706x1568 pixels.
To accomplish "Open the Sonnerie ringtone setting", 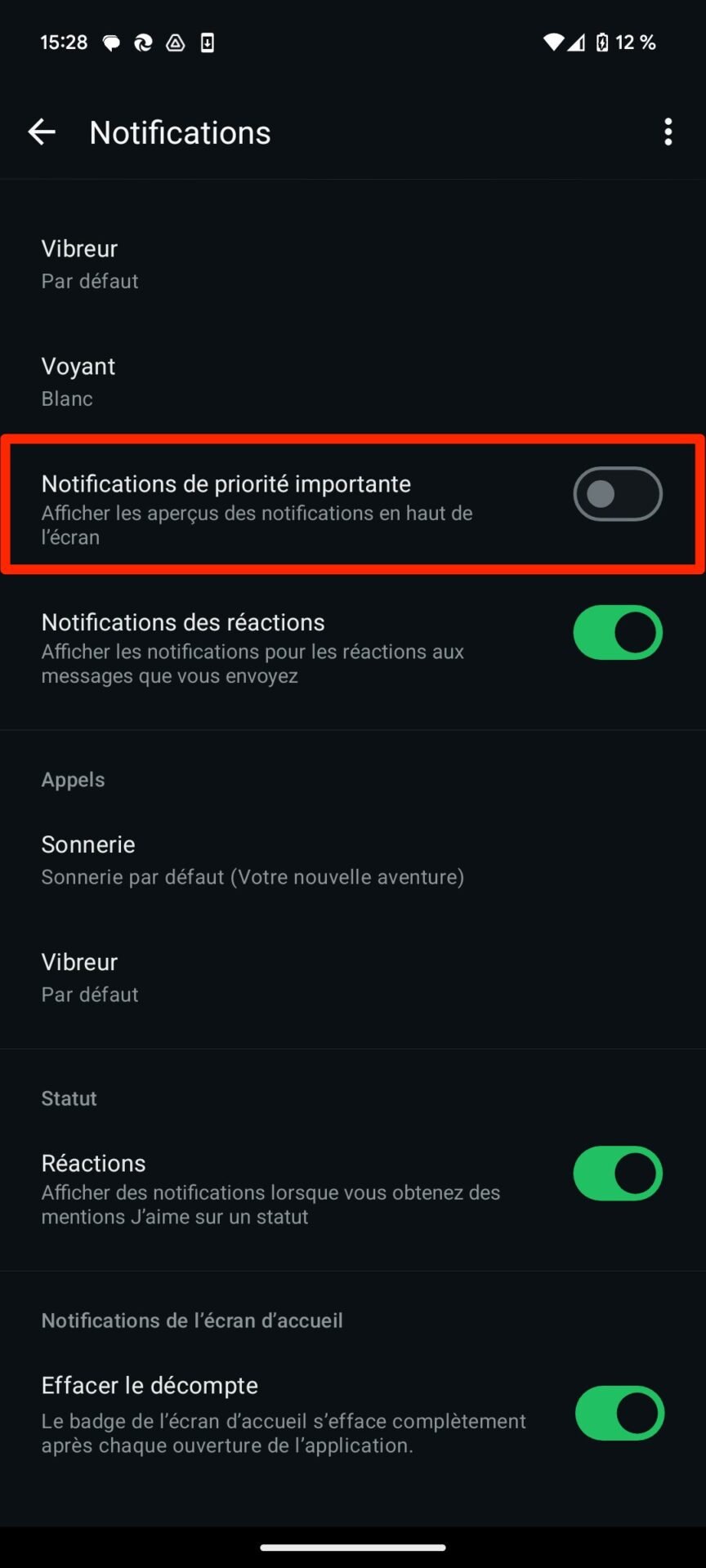I will pyautogui.click(x=353, y=860).
